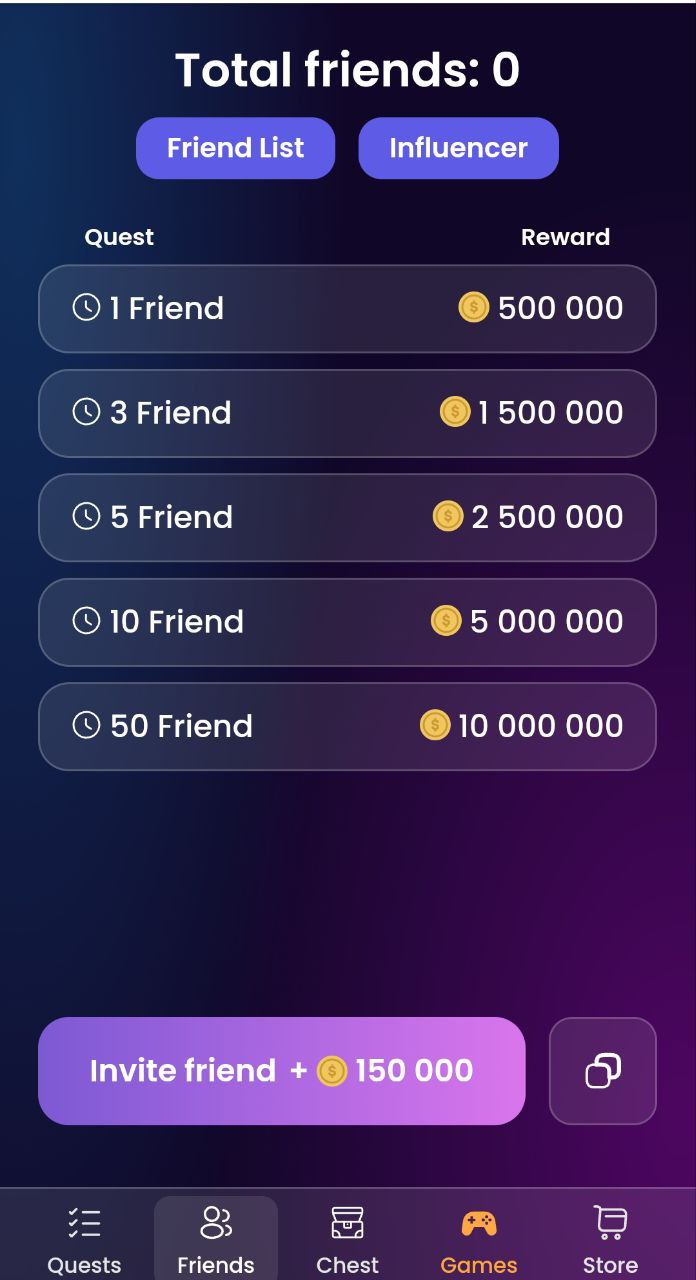Visit the Store tab
Image resolution: width=696 pixels, height=1280 pixels.
pos(610,1238)
